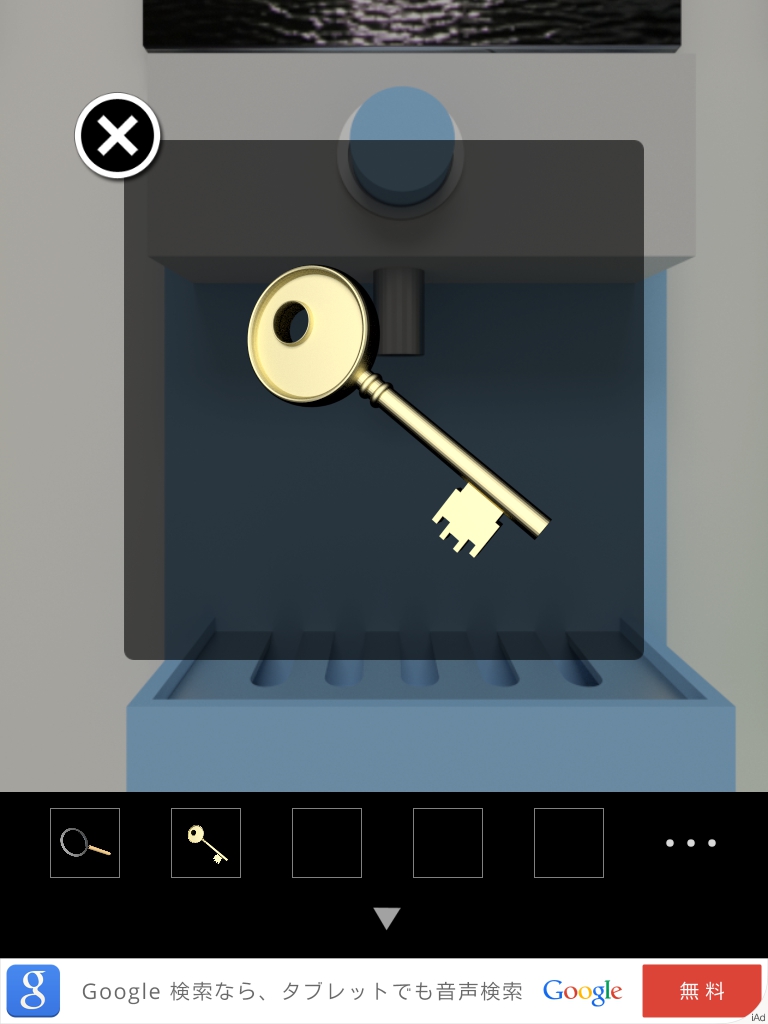768x1024 pixels.
Task: Select the gold key inventory slot
Action: click(x=206, y=843)
